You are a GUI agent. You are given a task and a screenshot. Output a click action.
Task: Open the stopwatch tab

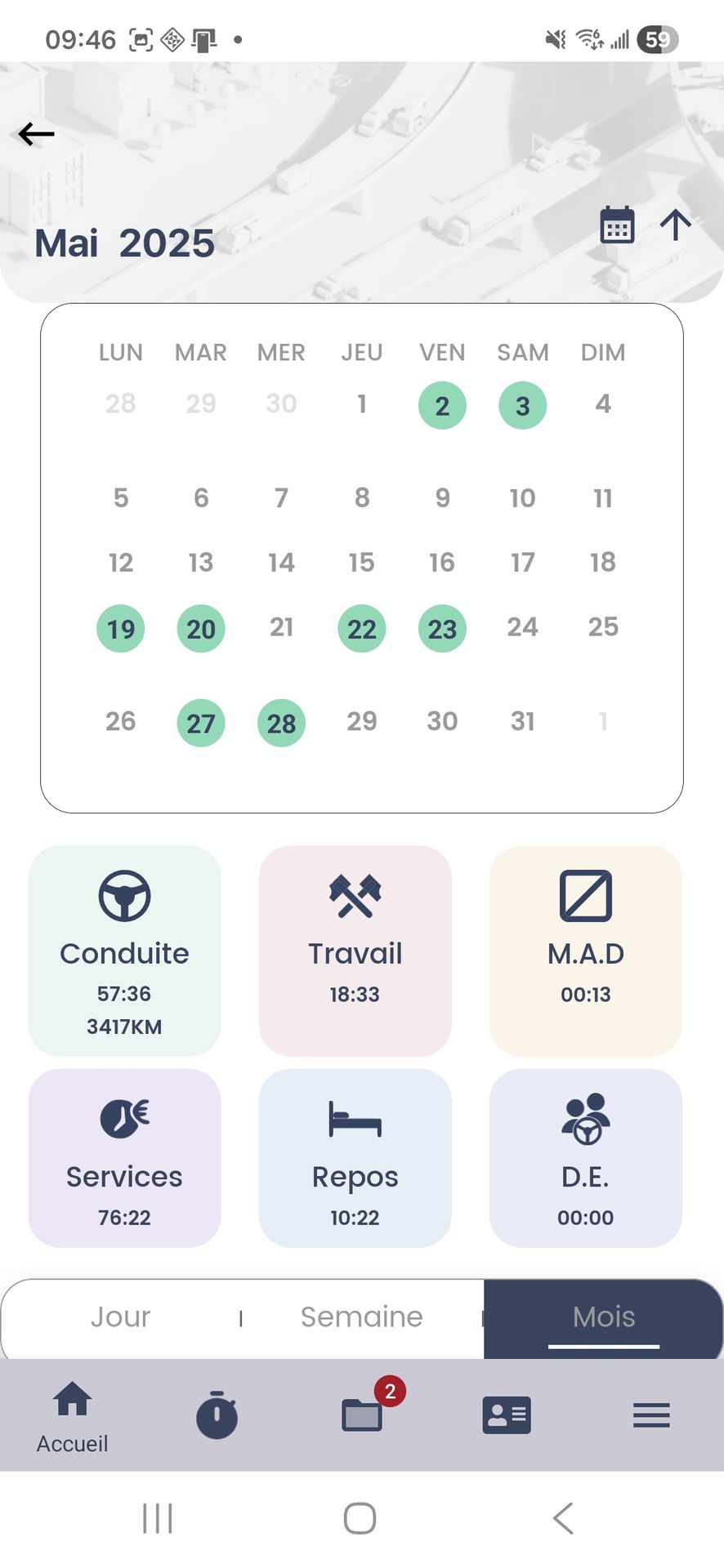(217, 1415)
